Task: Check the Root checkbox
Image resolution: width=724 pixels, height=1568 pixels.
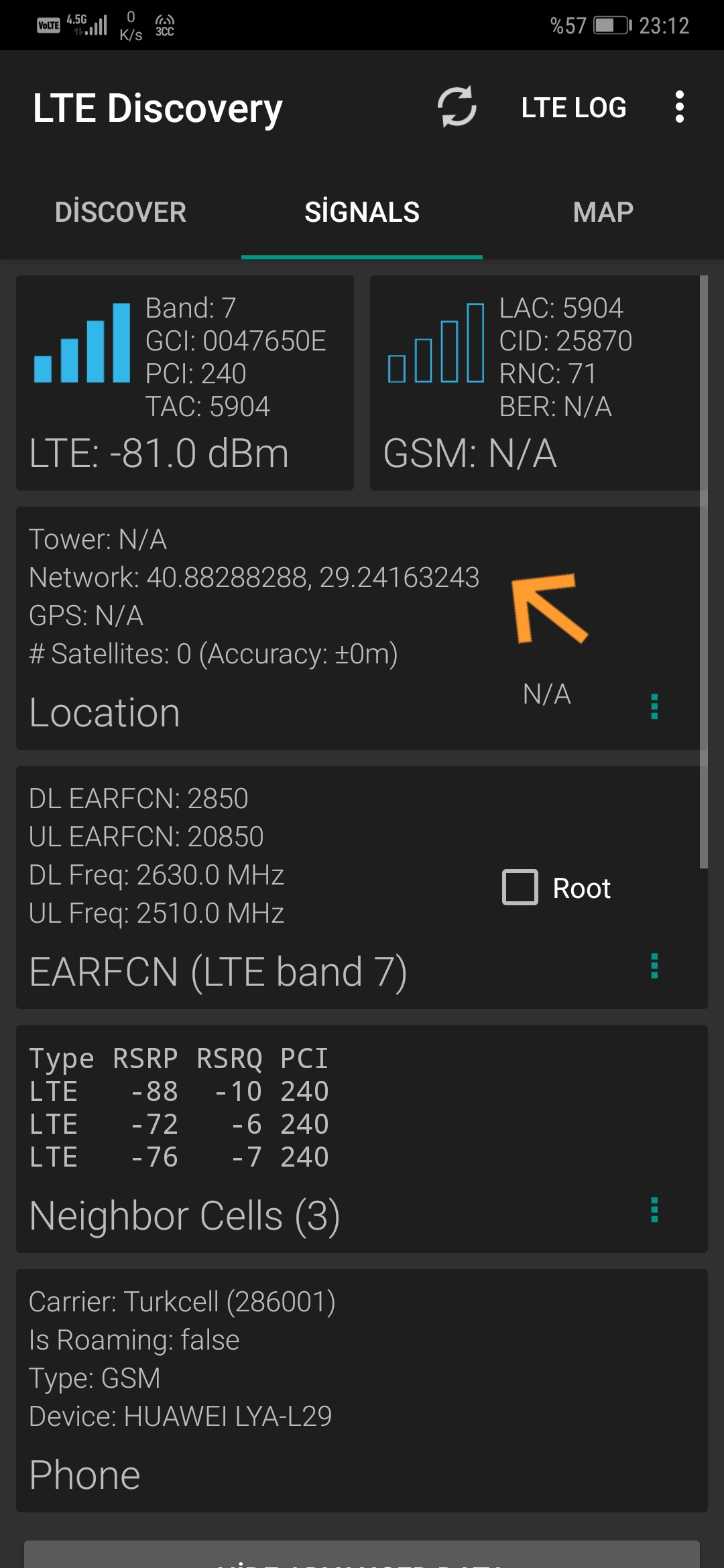Action: (x=520, y=887)
